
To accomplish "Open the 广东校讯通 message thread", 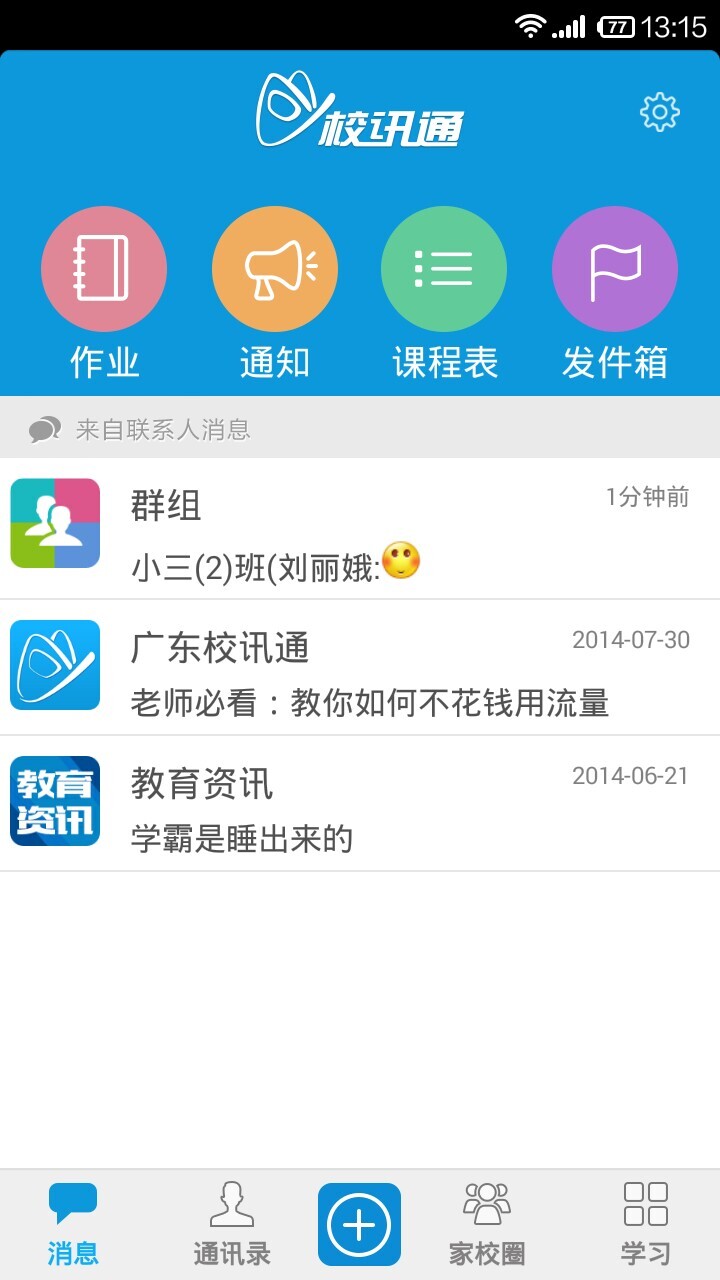I will tap(360, 668).
